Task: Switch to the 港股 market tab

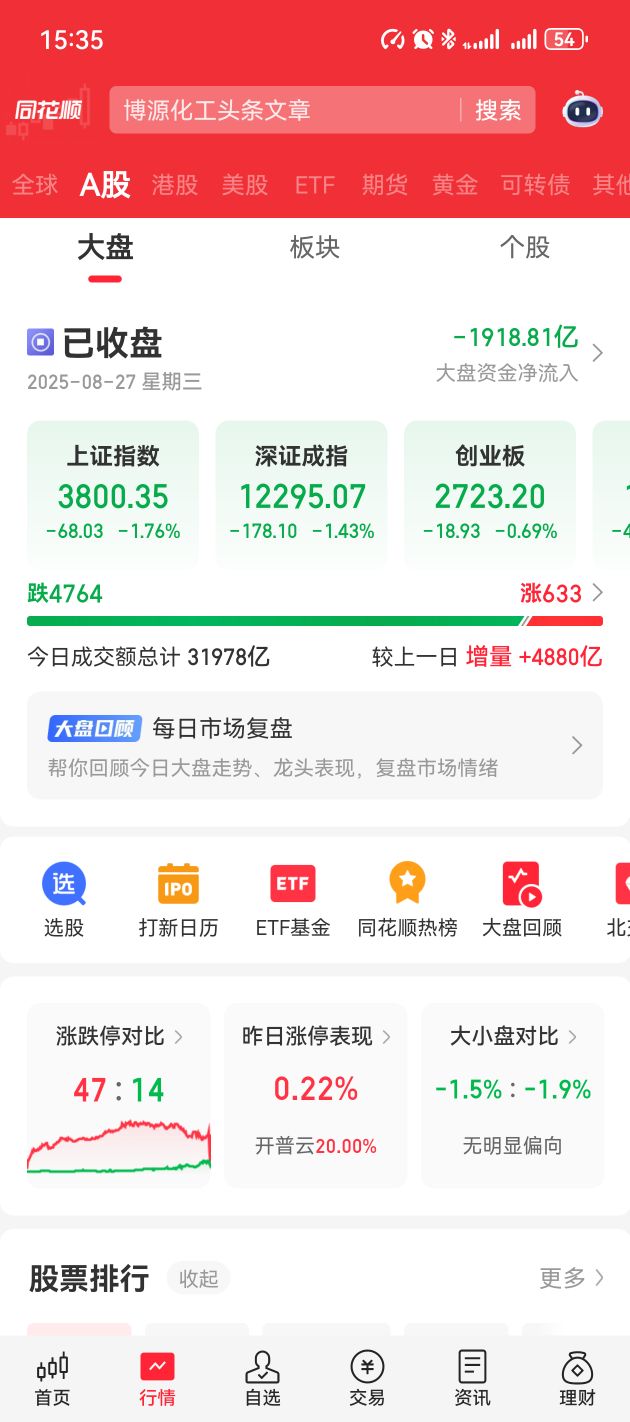Action: click(x=175, y=185)
